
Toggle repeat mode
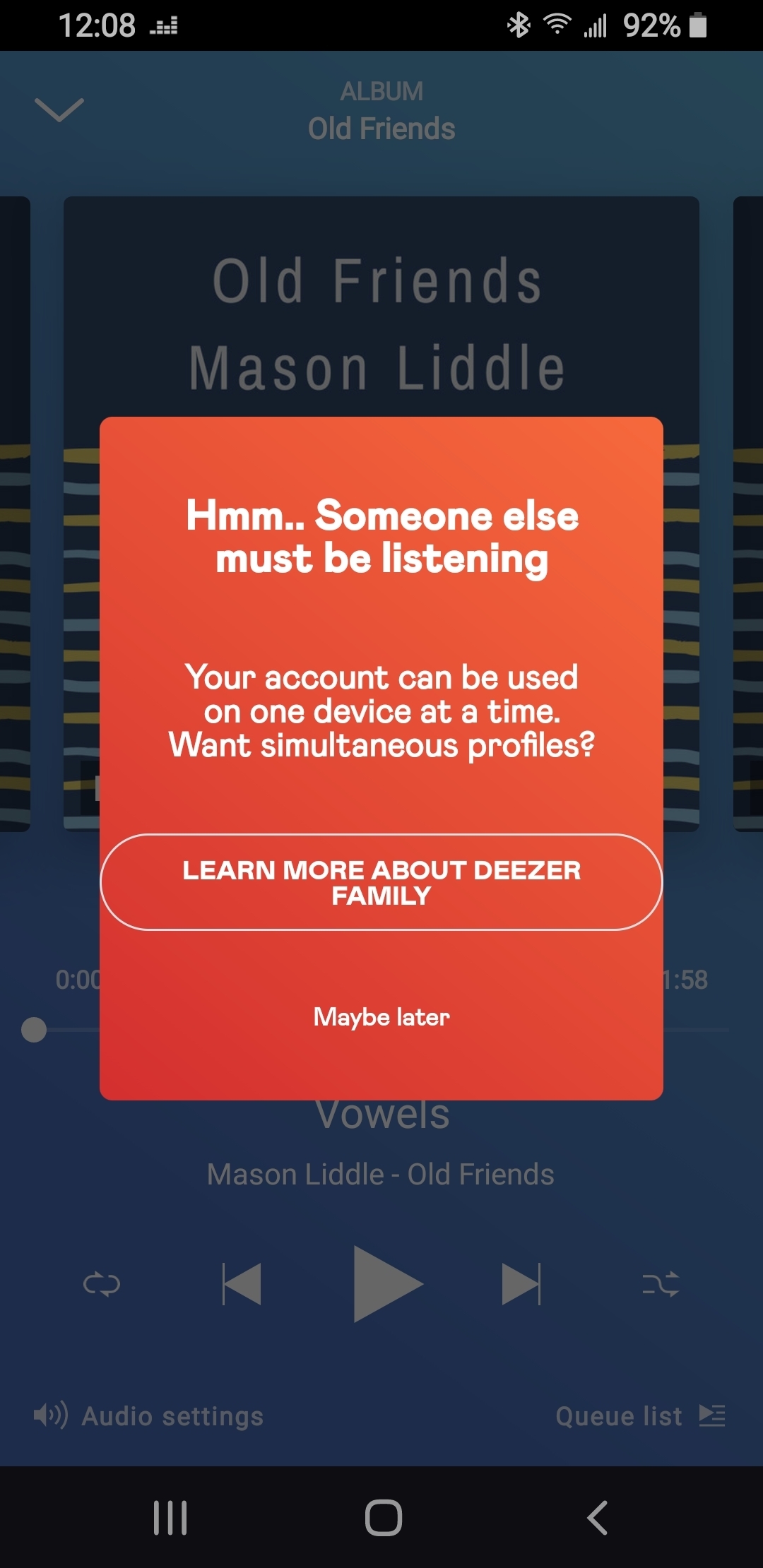pos(102,1284)
